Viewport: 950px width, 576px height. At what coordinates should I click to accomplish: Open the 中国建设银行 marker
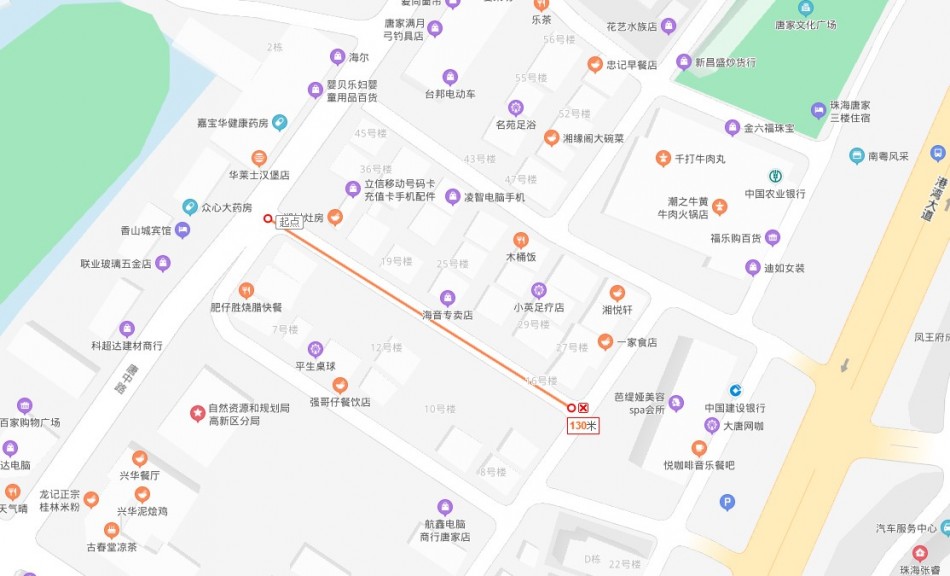coord(735,391)
